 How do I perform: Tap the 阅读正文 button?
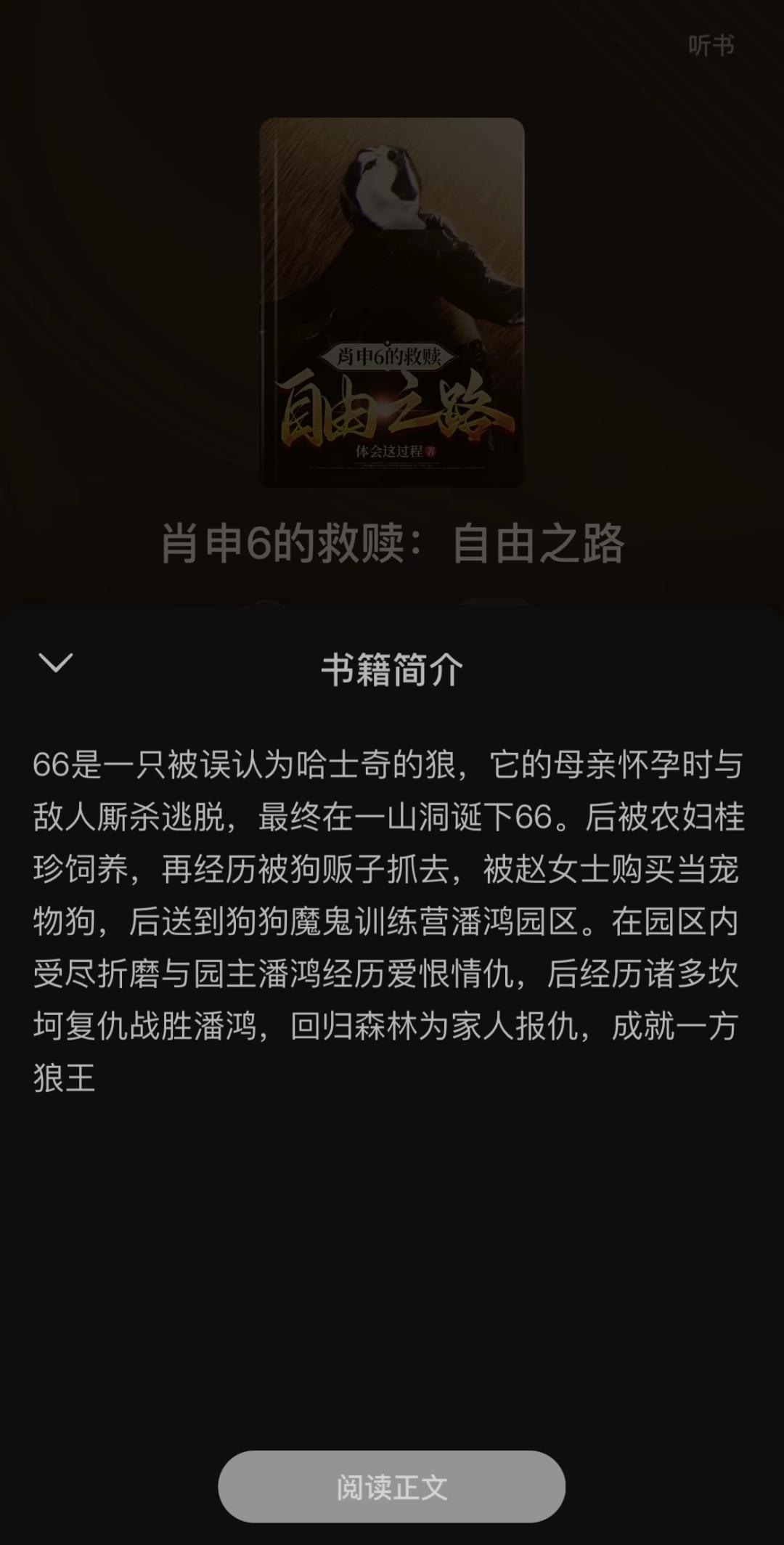point(391,1488)
